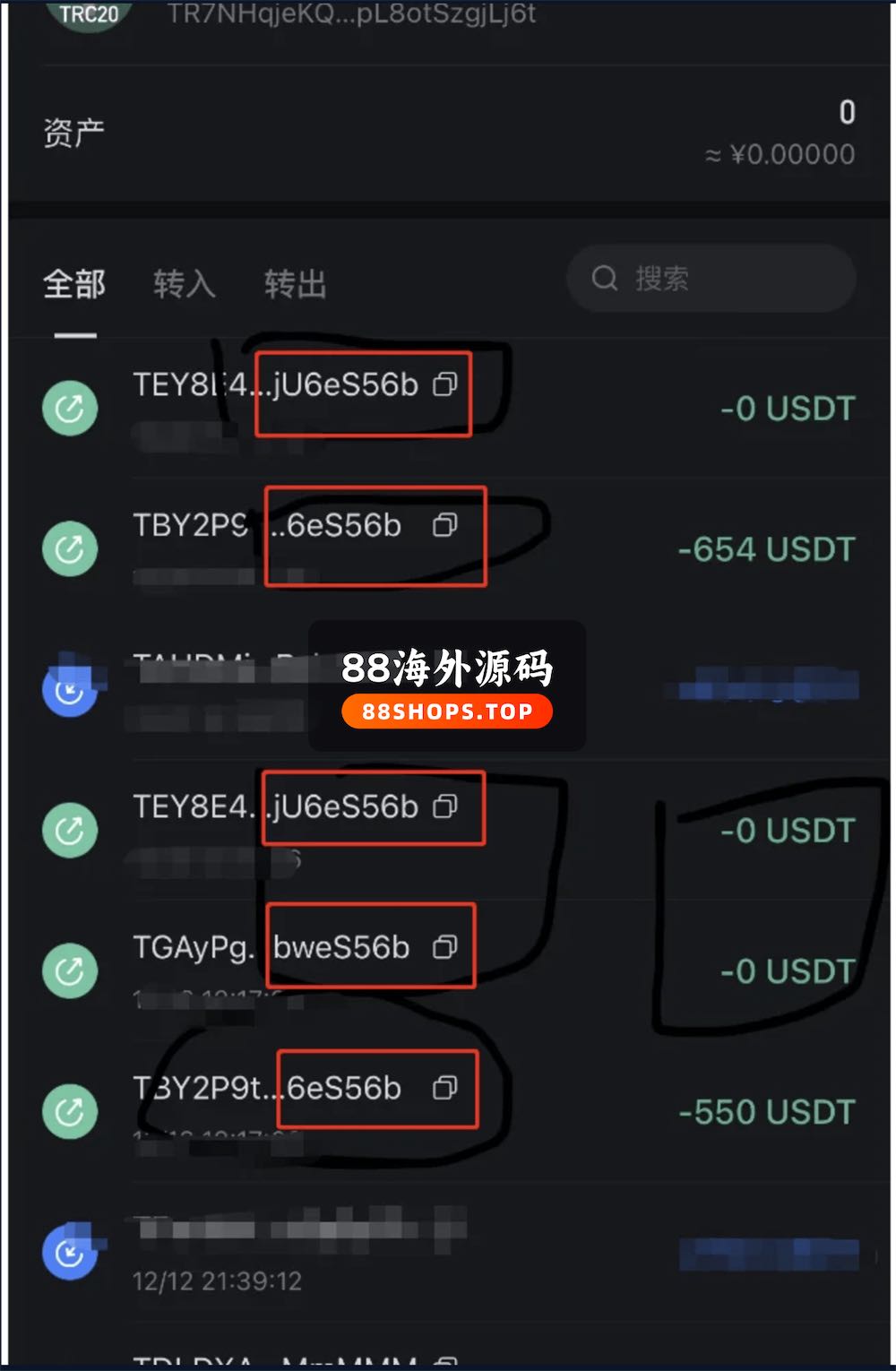Copy the address on the -654 USDT row
Screen dimensions: 896x1371
click(445, 525)
